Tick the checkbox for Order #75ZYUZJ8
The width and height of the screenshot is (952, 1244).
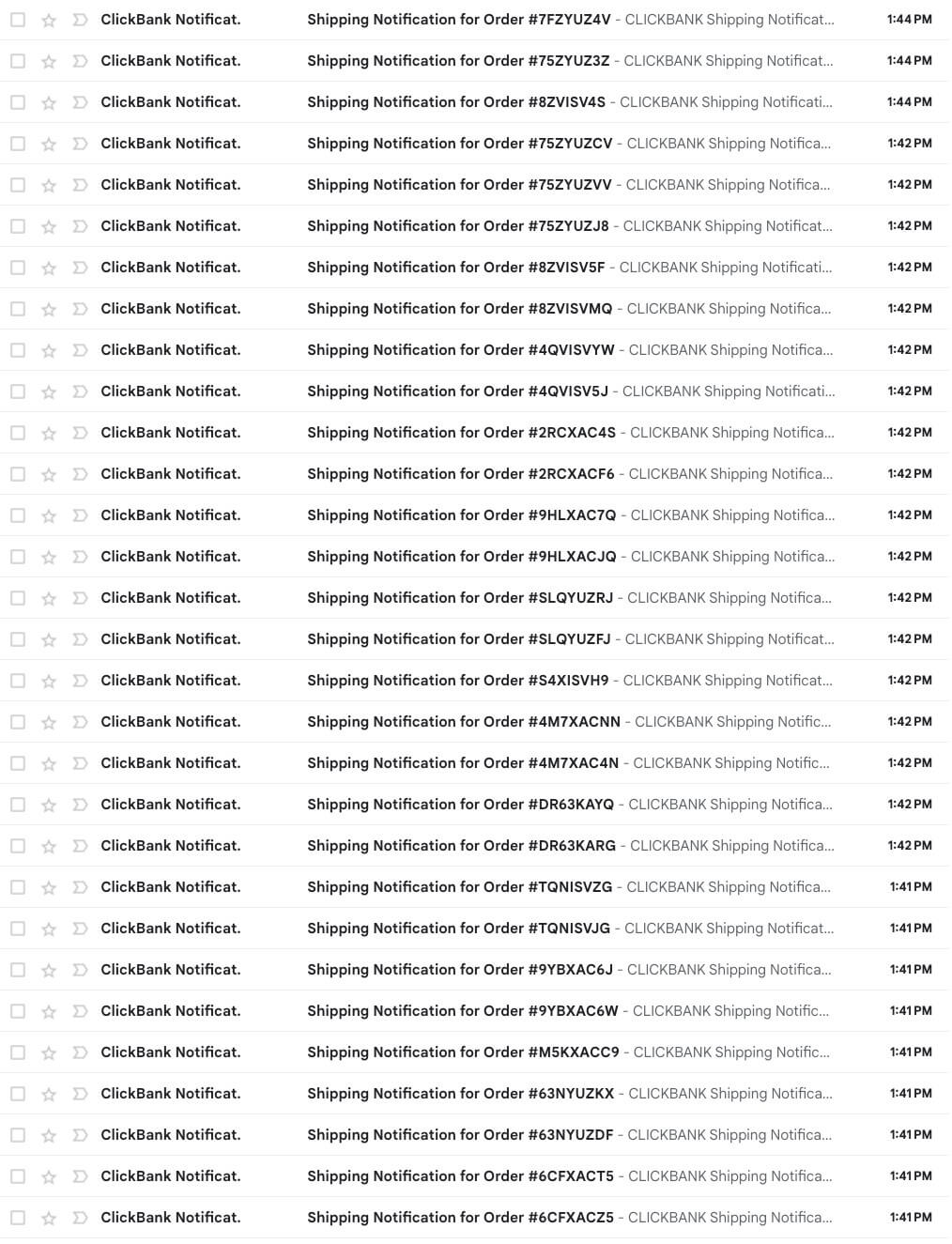tap(18, 226)
